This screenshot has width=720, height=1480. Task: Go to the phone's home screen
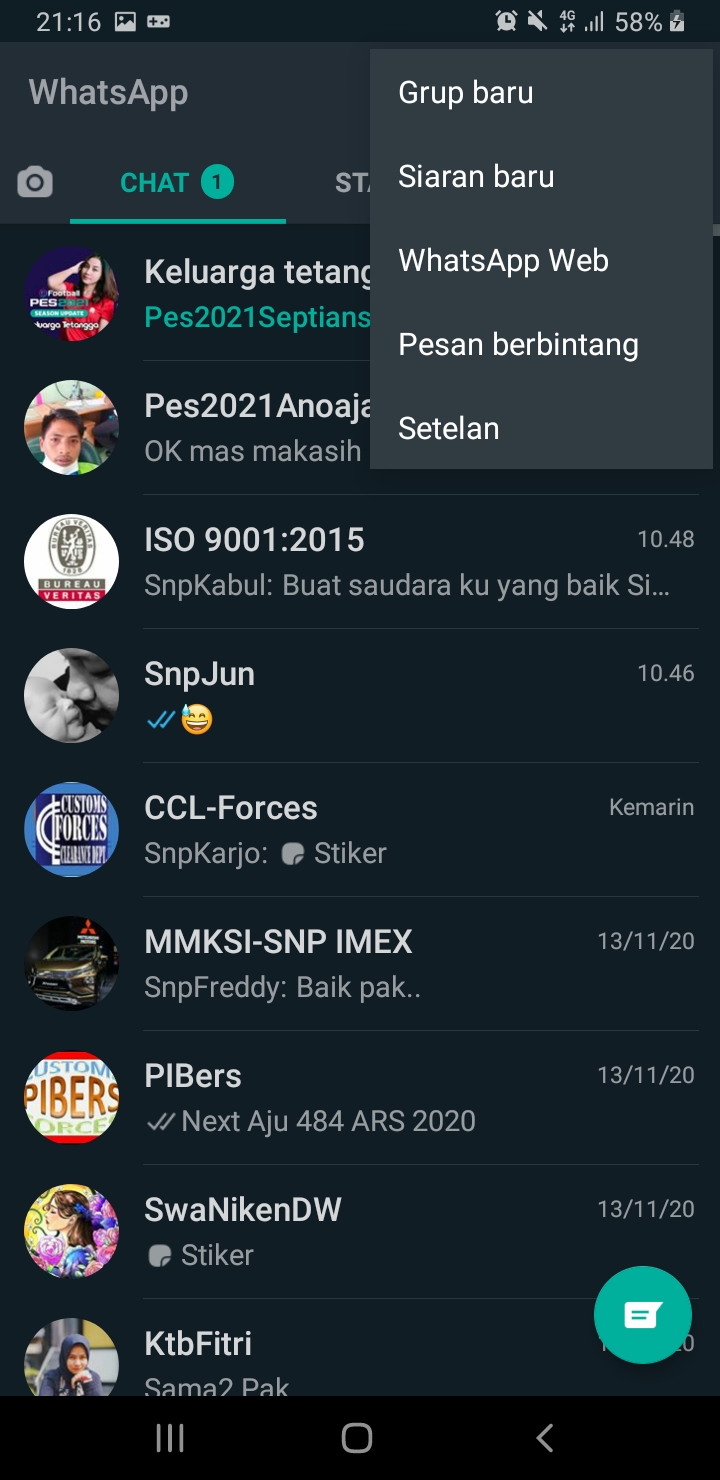pos(357,1438)
